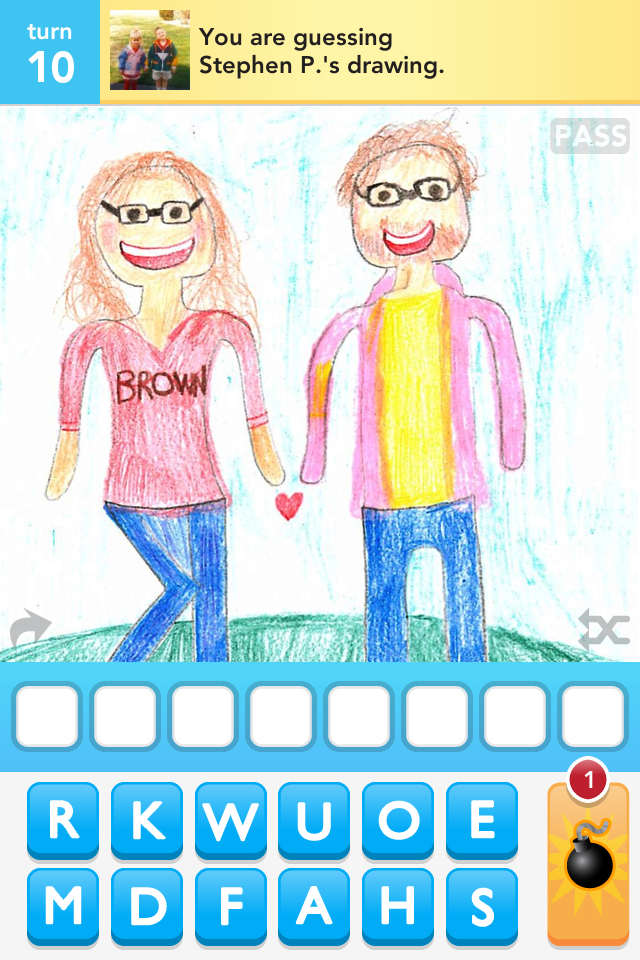The image size is (640, 960).
Task: Choose the letter W tile
Action: point(231,820)
